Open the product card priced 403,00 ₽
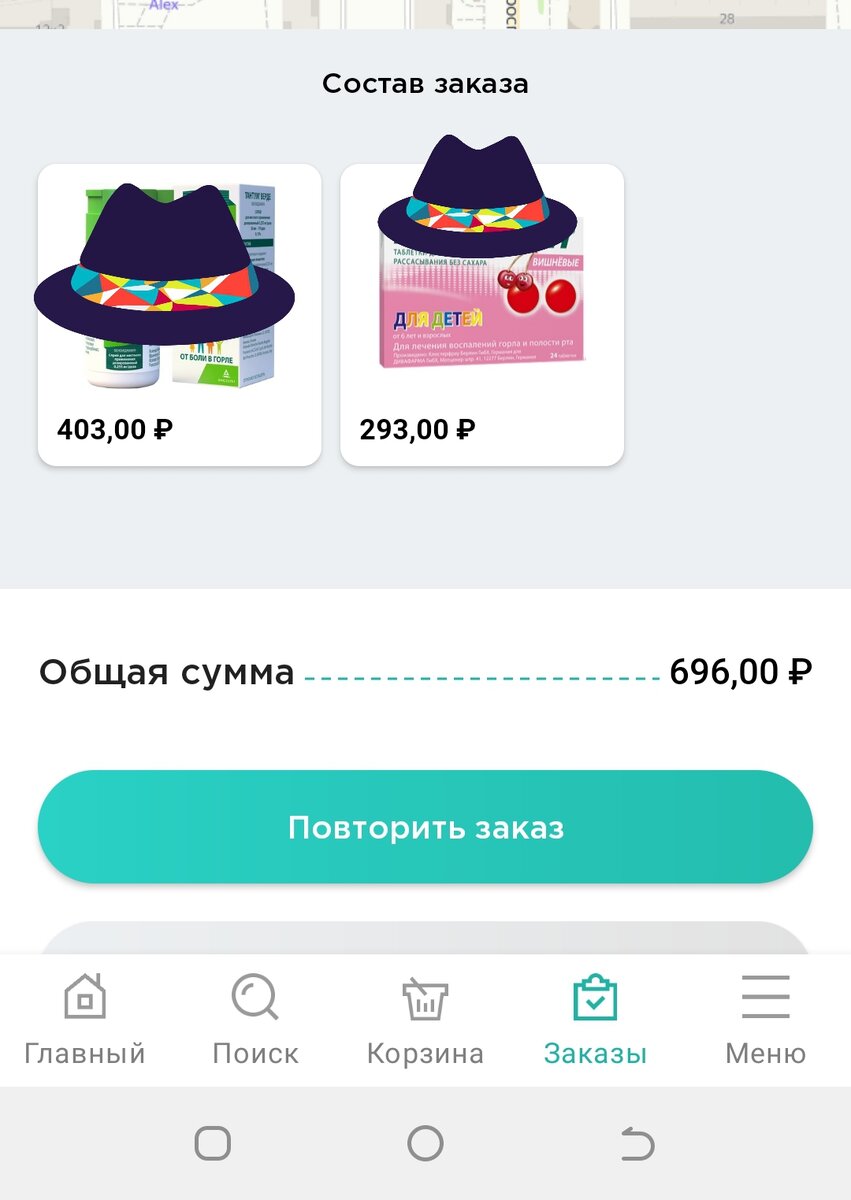The width and height of the screenshot is (851, 1200). (179, 315)
